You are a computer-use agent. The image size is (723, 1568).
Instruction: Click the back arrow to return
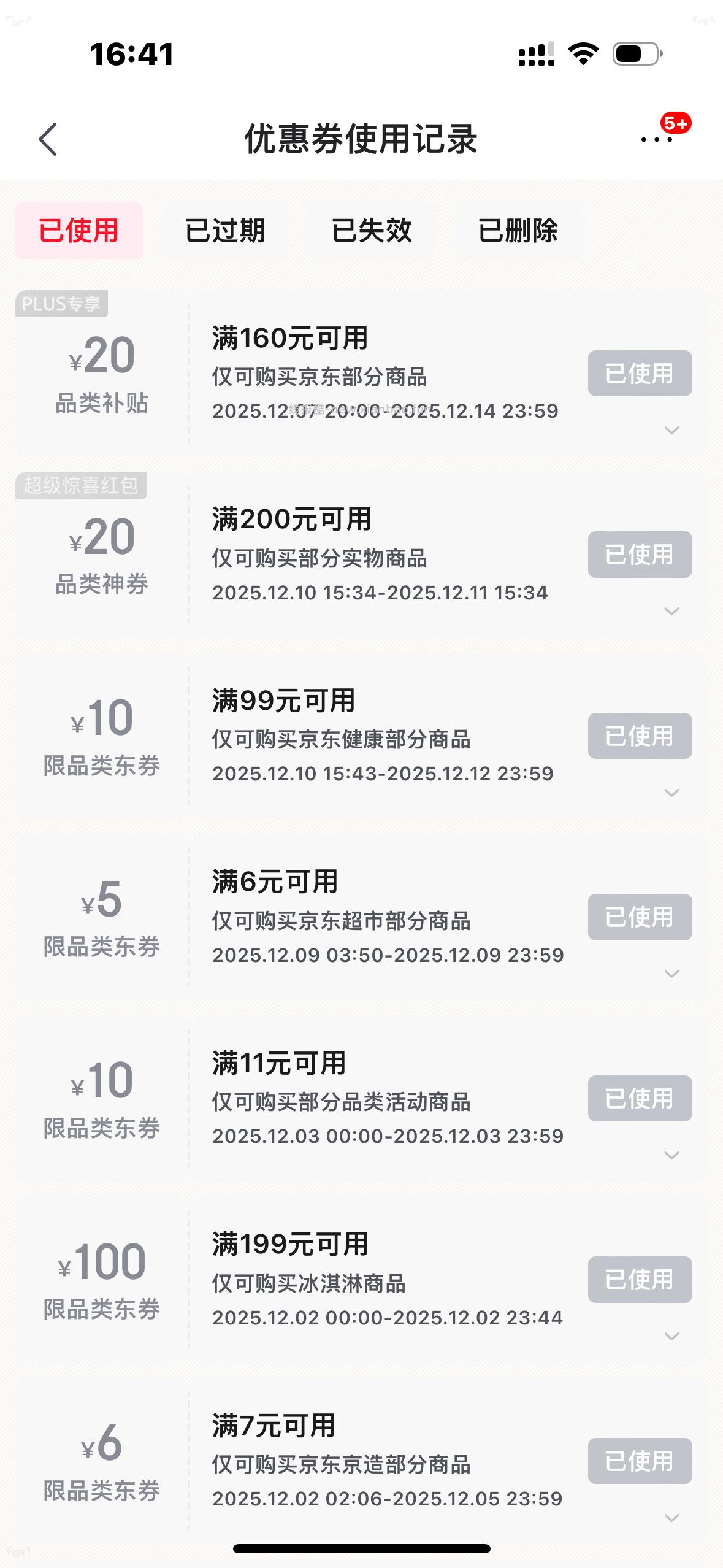coord(48,139)
